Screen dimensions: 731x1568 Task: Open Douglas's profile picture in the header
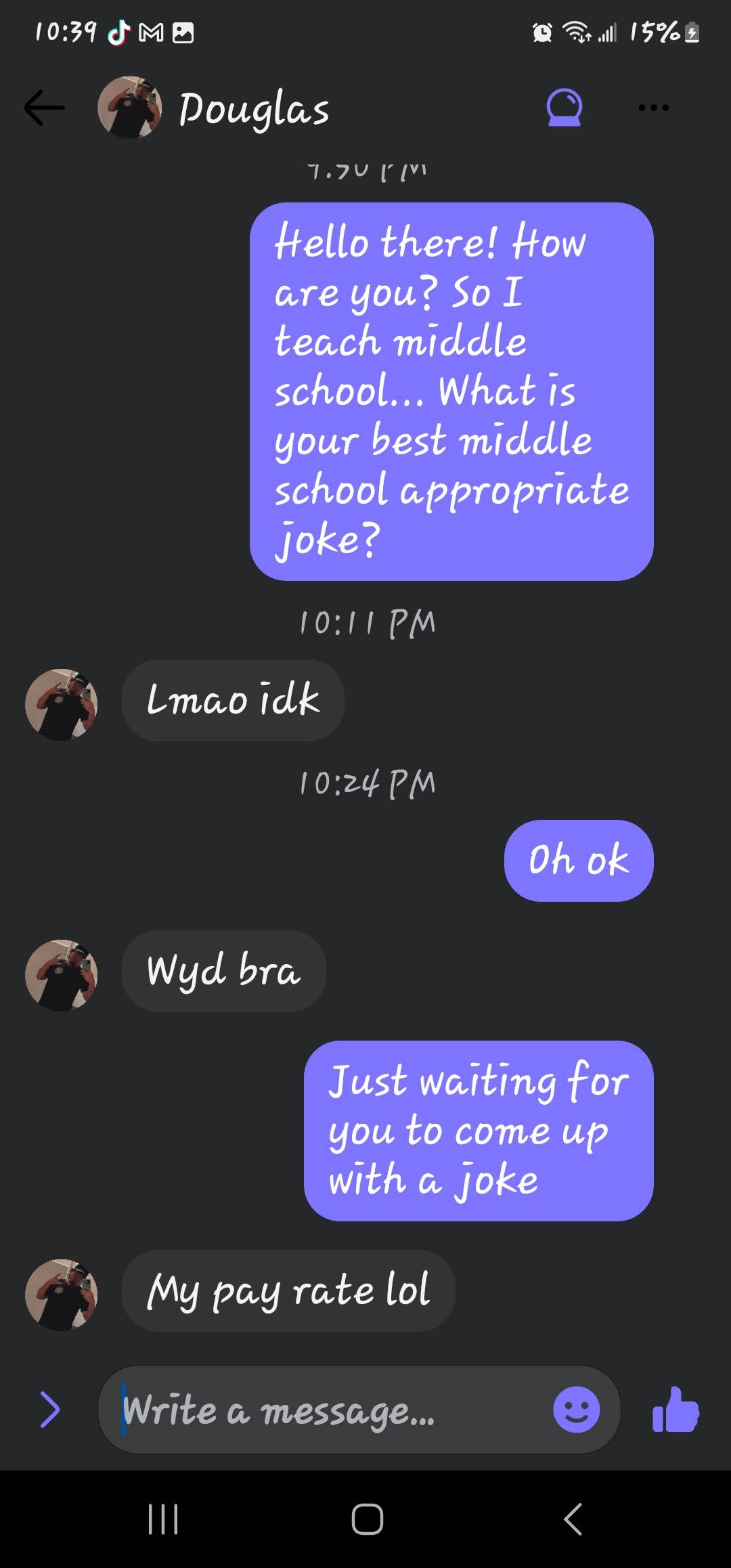pyautogui.click(x=130, y=108)
